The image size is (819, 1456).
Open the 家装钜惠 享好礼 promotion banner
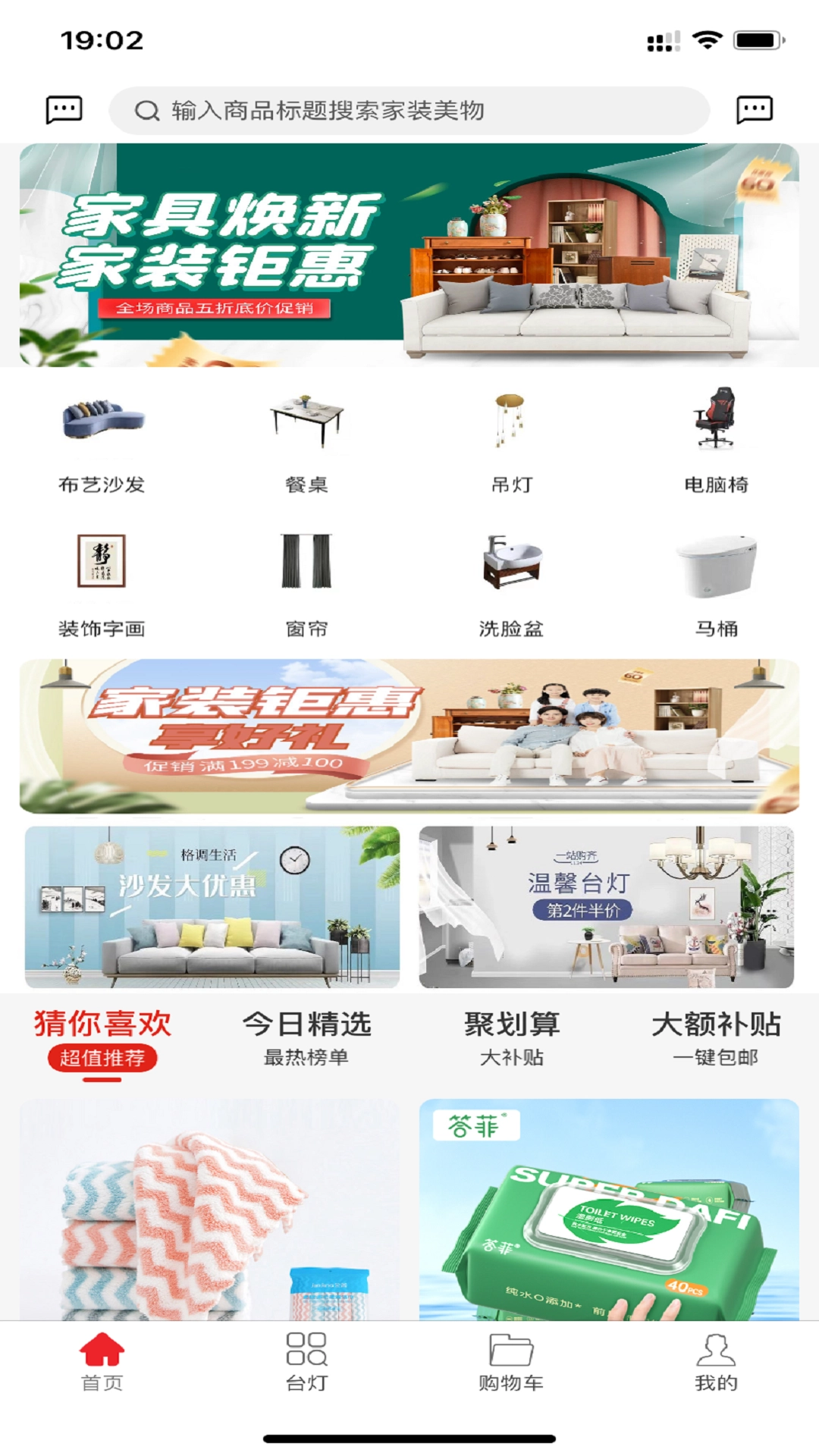(409, 736)
